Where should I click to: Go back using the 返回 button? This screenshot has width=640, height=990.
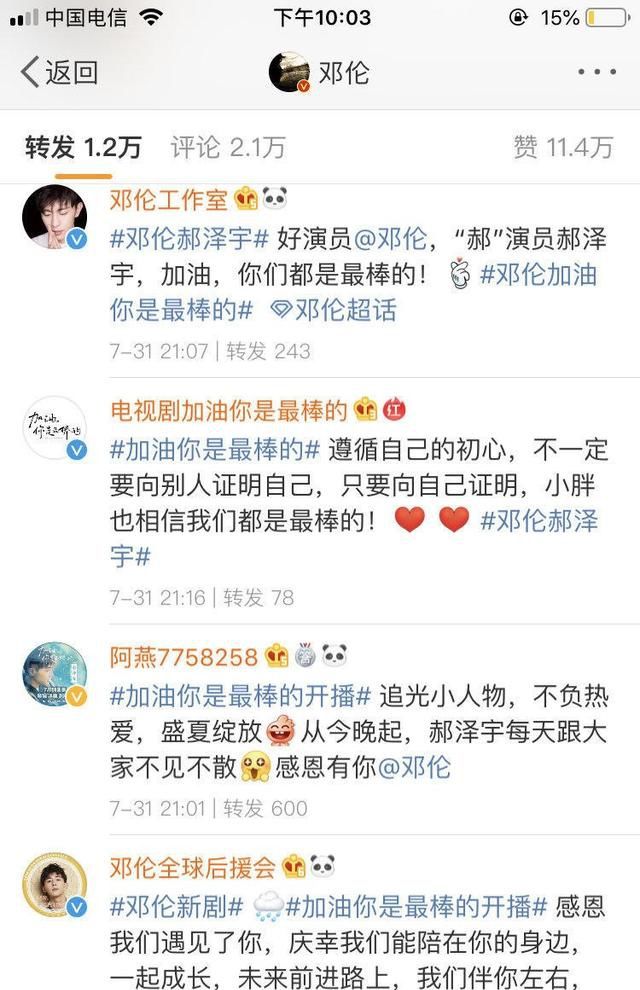coord(60,72)
